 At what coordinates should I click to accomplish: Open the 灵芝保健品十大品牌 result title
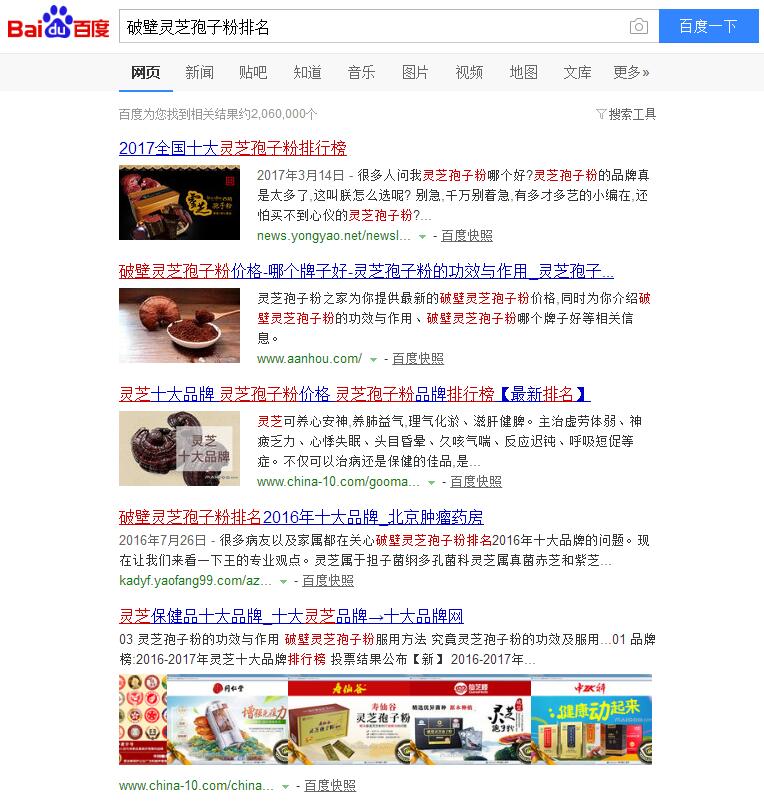291,616
